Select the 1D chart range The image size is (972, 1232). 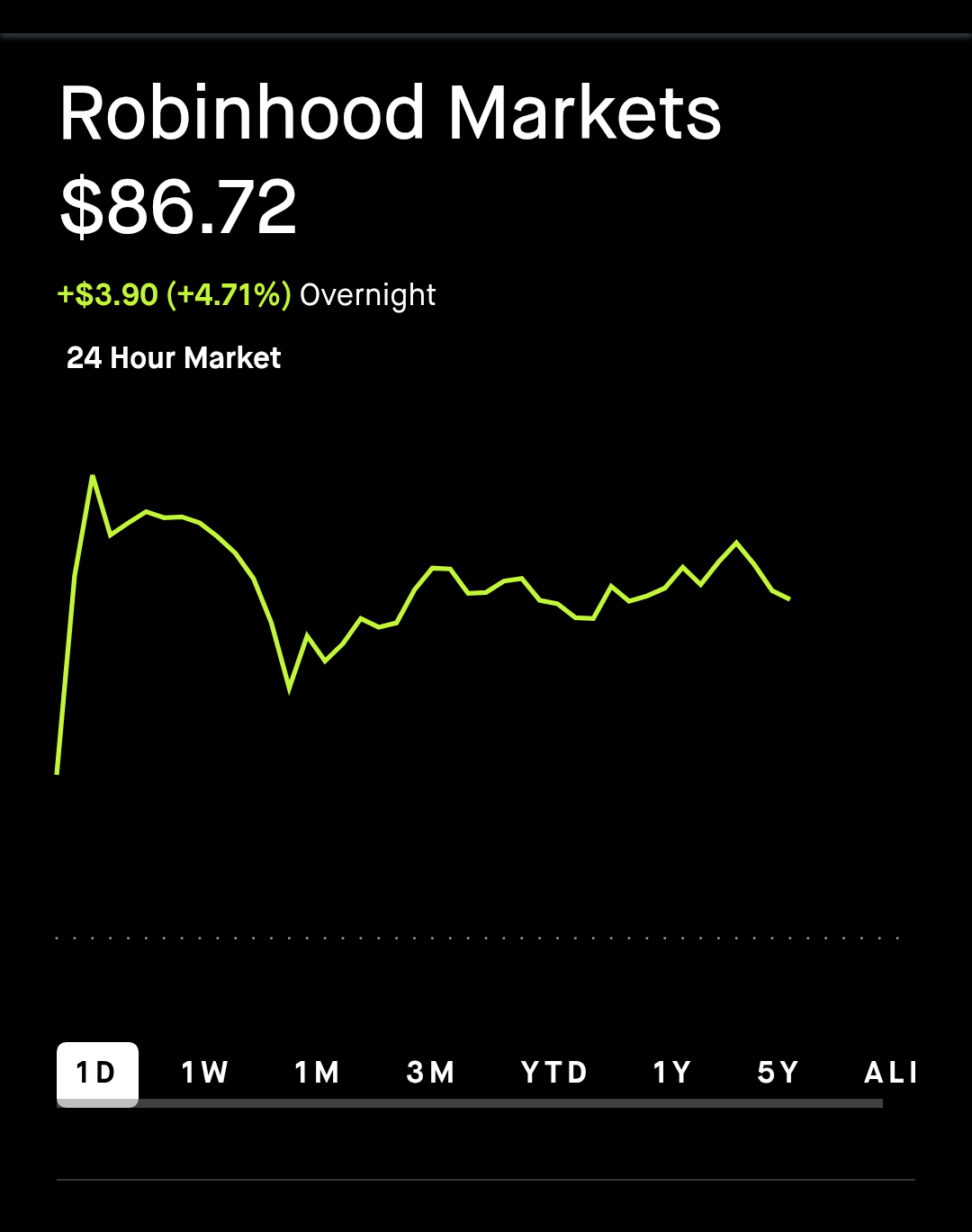(96, 1073)
